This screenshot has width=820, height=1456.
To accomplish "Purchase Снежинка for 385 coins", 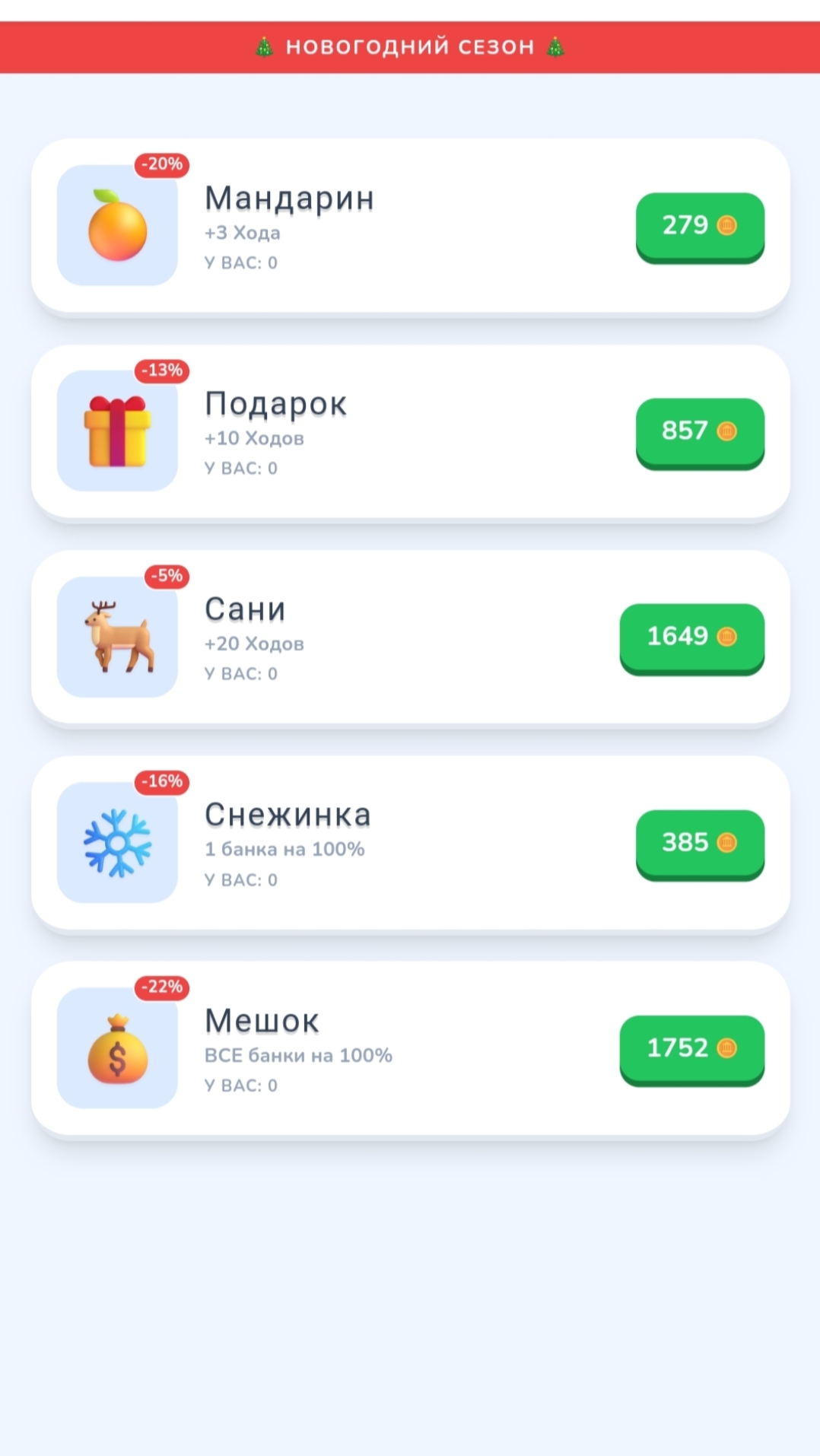I will pyautogui.click(x=699, y=843).
